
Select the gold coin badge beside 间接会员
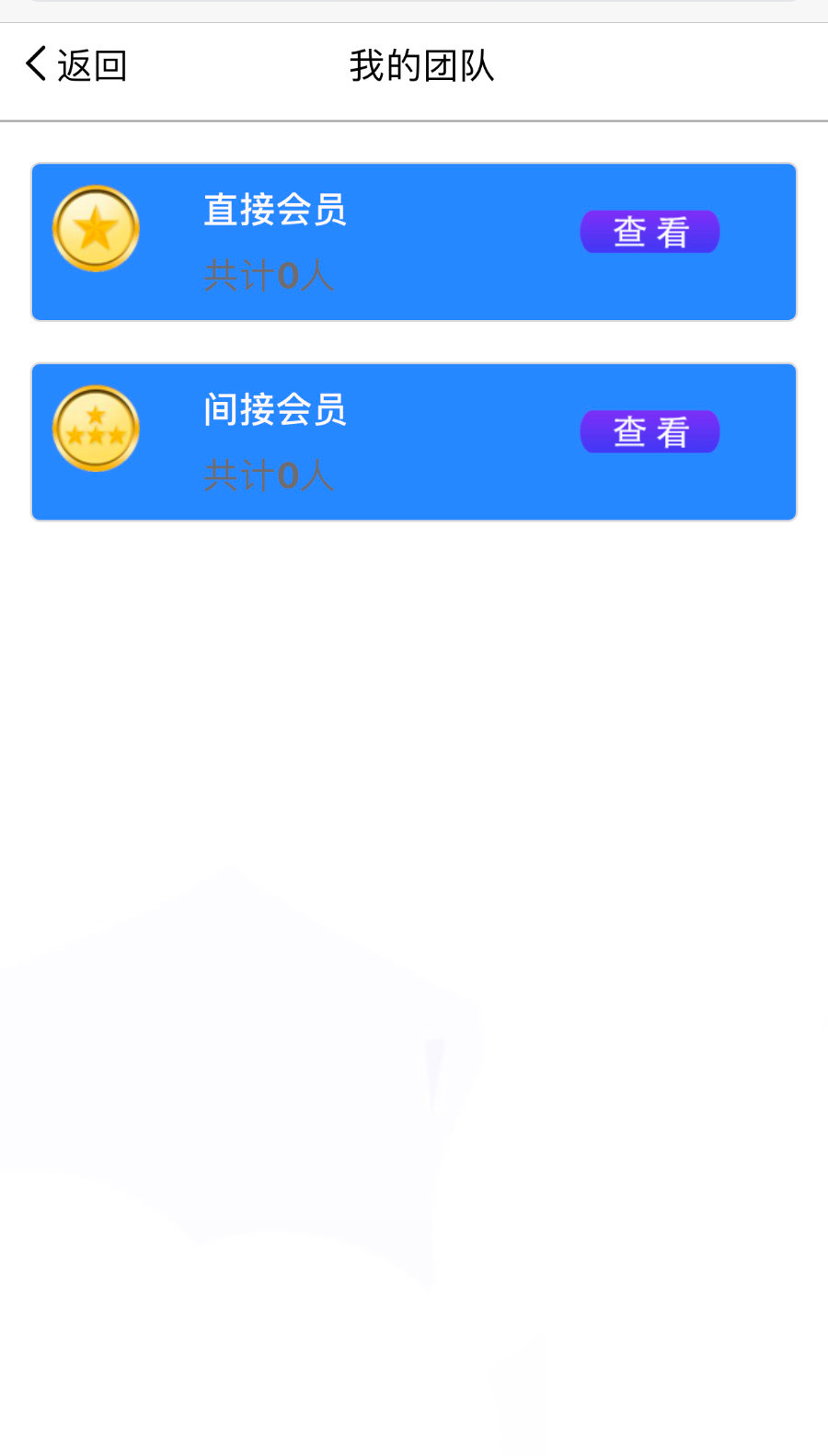coord(96,428)
